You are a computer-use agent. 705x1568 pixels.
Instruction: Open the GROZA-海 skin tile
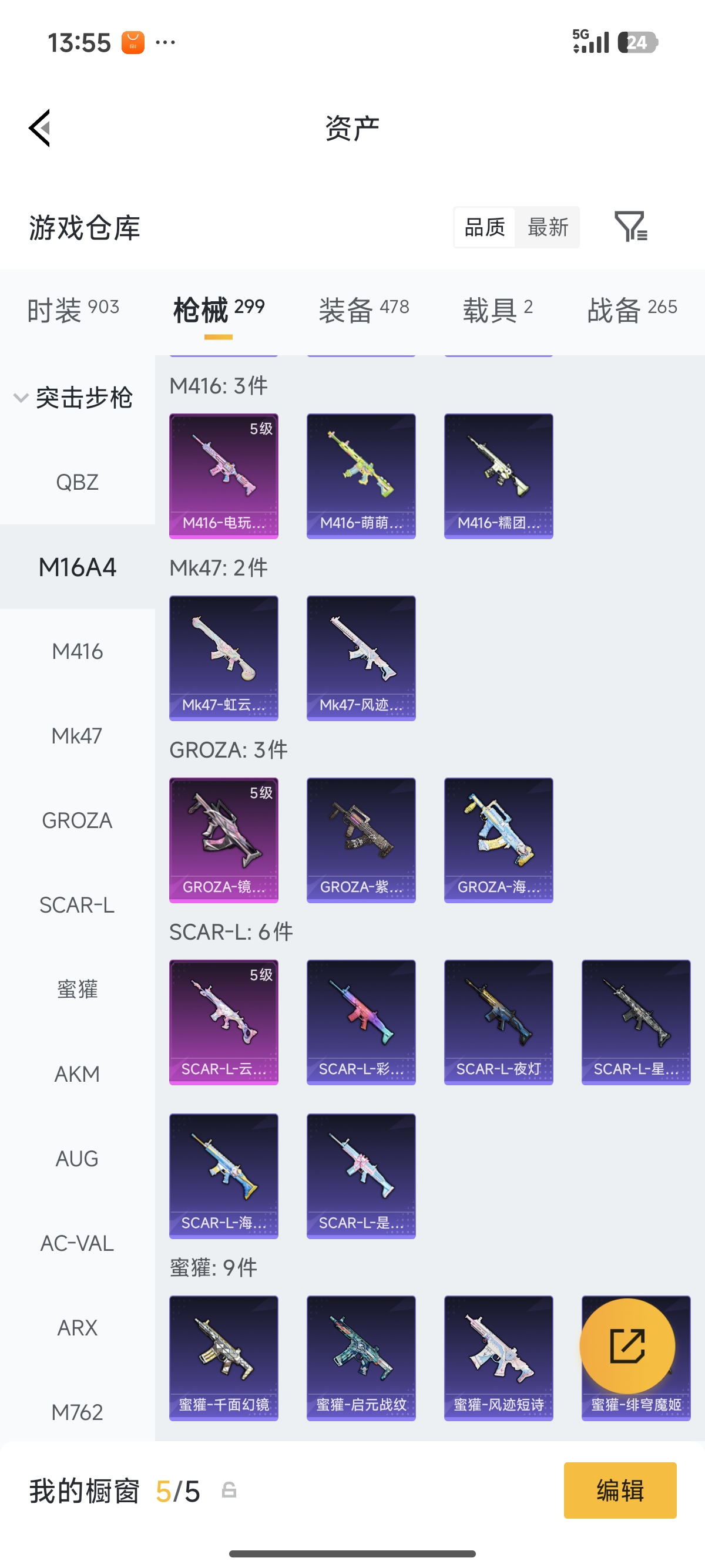tap(499, 840)
